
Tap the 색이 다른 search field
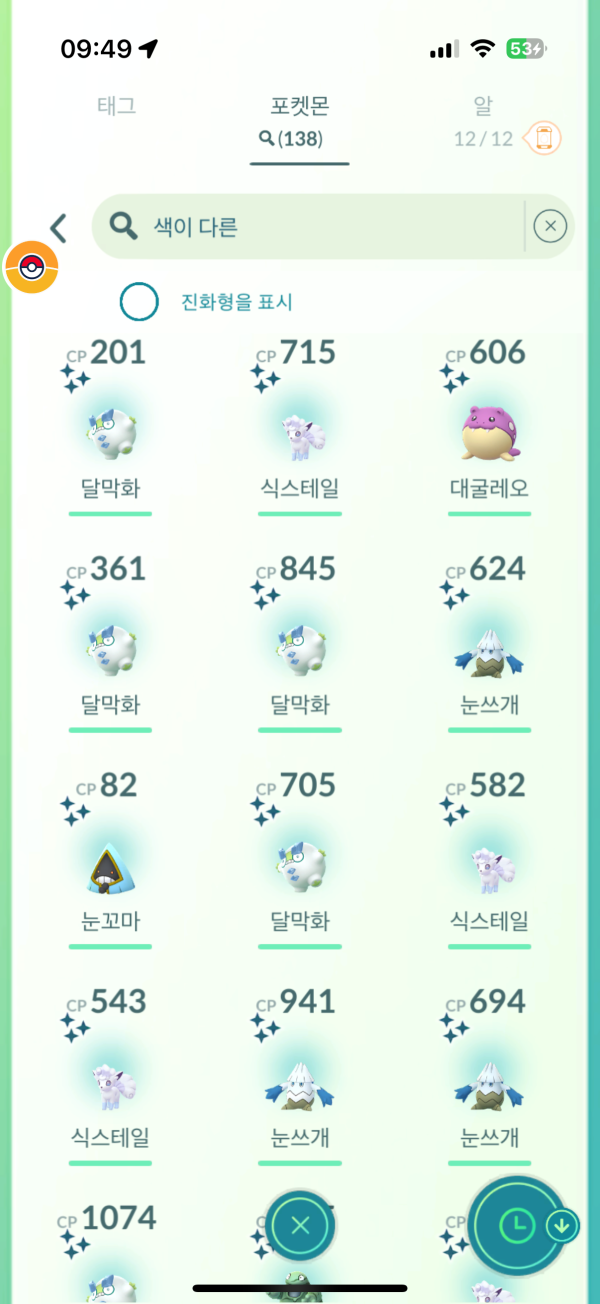pos(310,227)
